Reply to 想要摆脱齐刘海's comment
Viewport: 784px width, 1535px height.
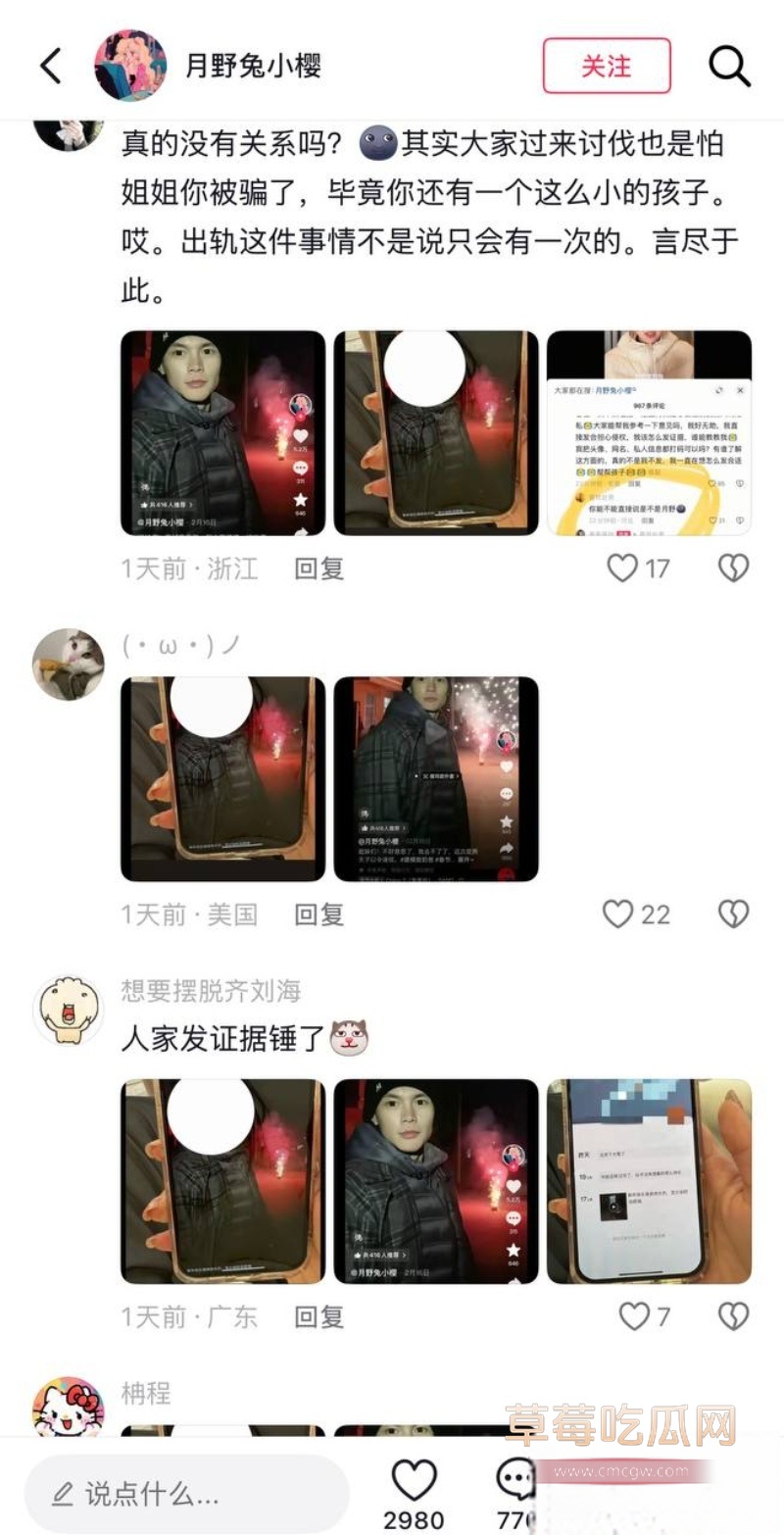pos(319,1316)
